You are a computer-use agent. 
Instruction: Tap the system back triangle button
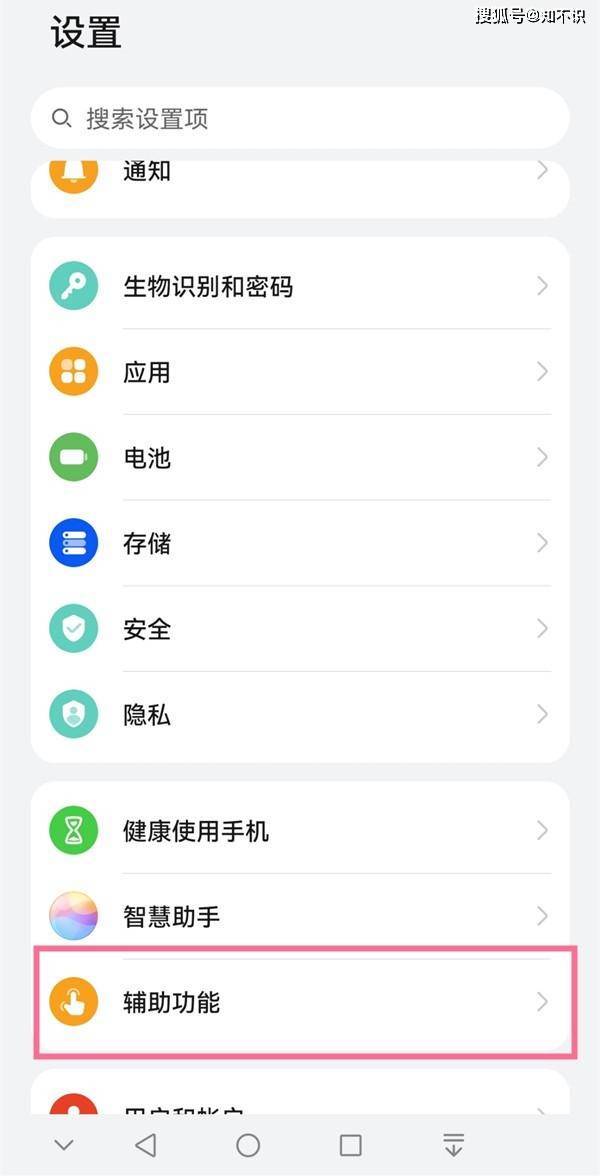146,1144
